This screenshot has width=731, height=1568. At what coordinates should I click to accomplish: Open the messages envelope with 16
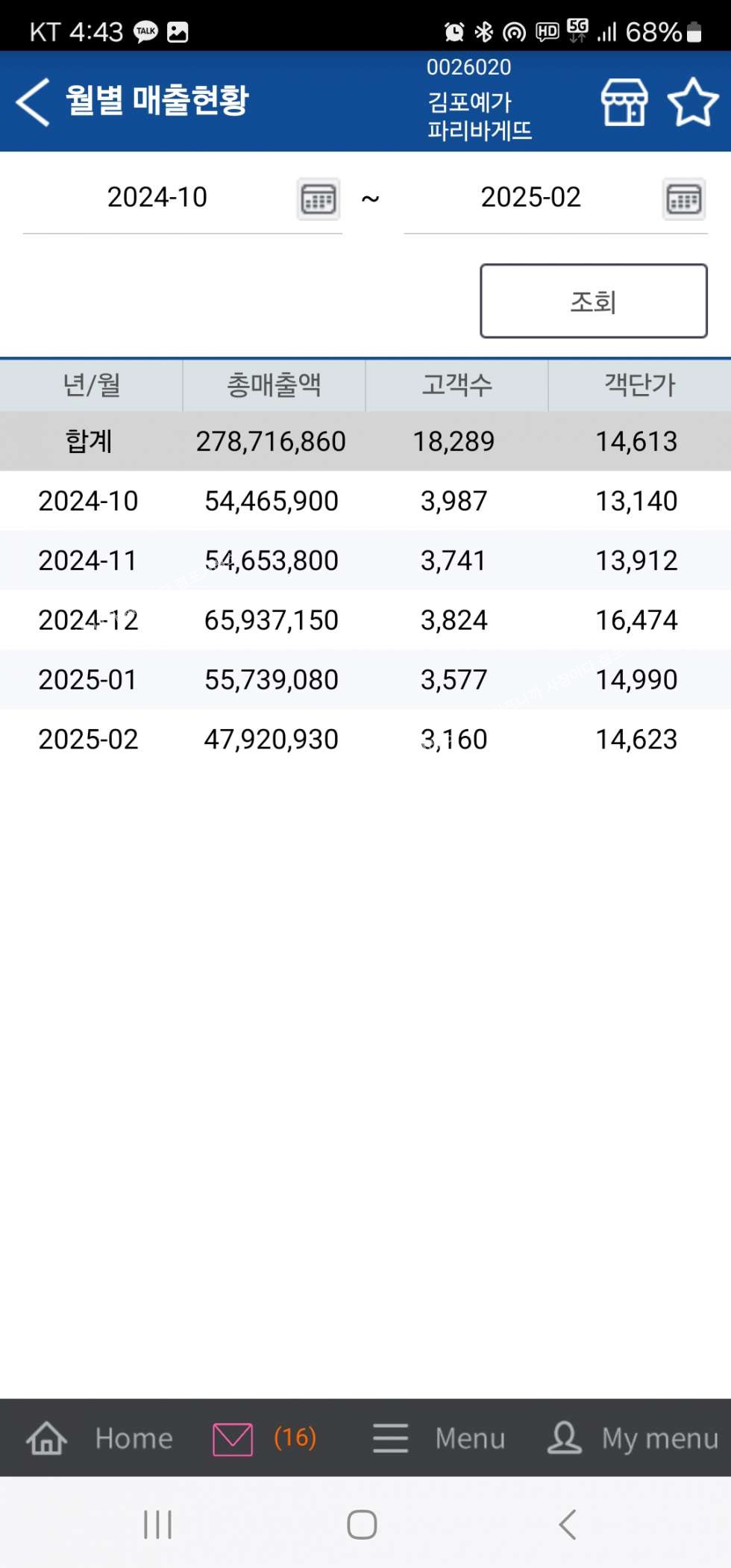tap(265, 1438)
